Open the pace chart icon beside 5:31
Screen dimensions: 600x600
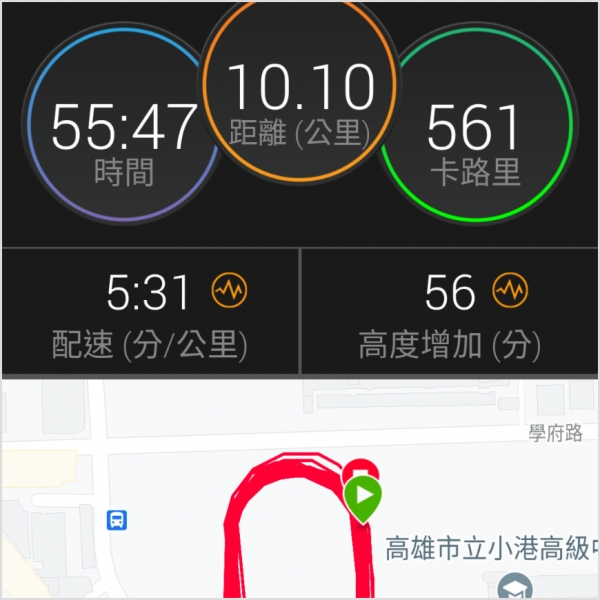coord(230,292)
